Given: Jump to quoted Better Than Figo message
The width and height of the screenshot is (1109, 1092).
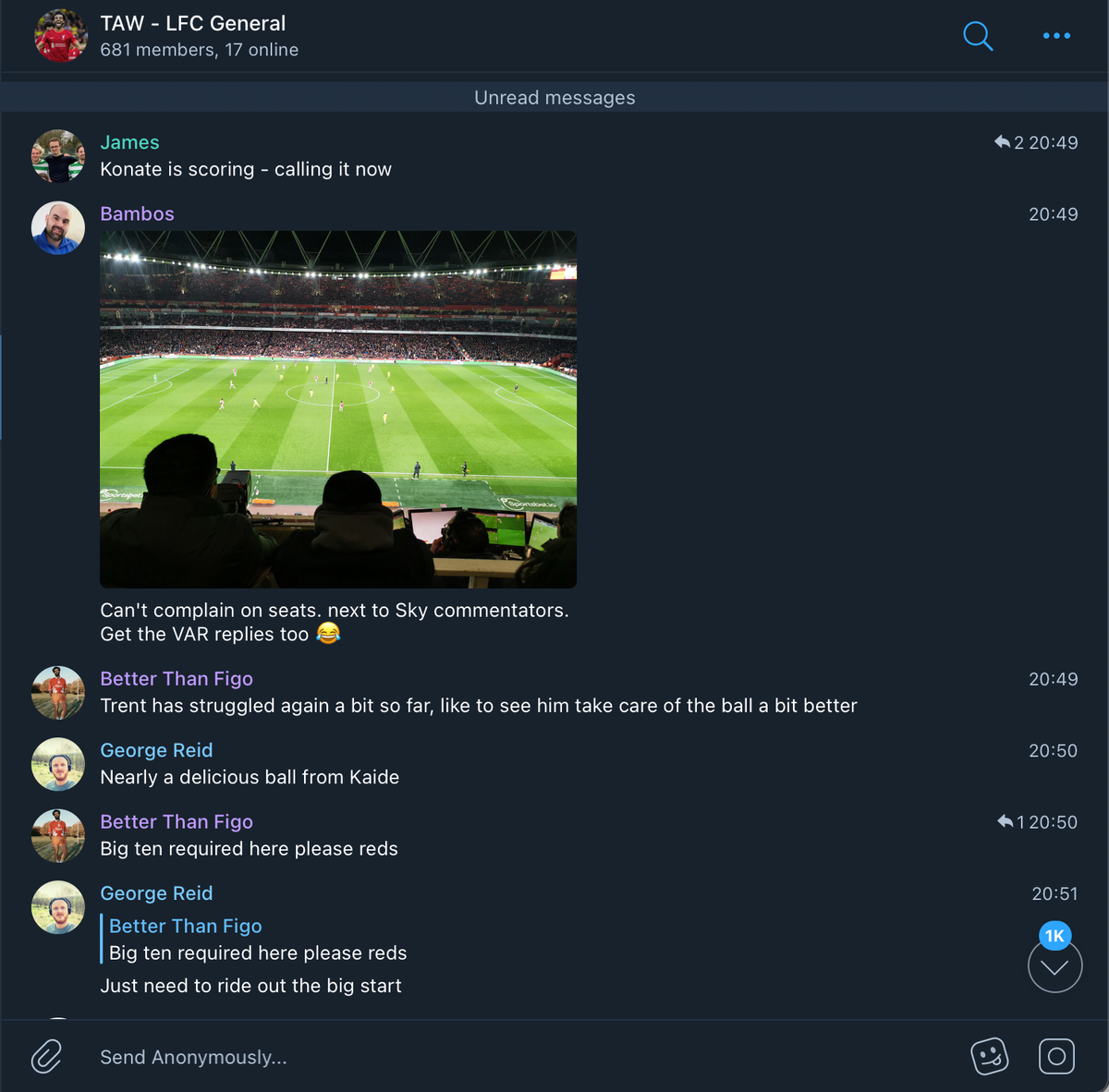Looking at the screenshot, I should click(x=257, y=939).
